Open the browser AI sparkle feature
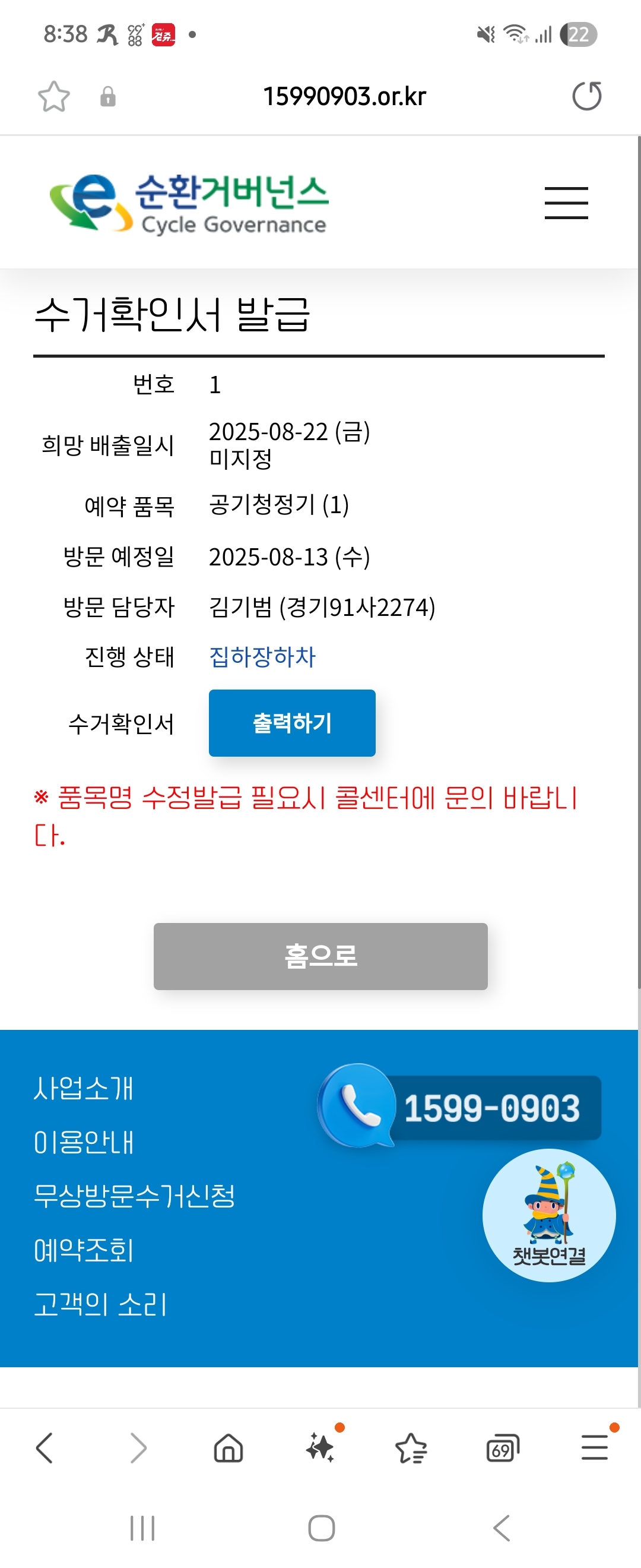The image size is (641, 1568). point(320,1447)
